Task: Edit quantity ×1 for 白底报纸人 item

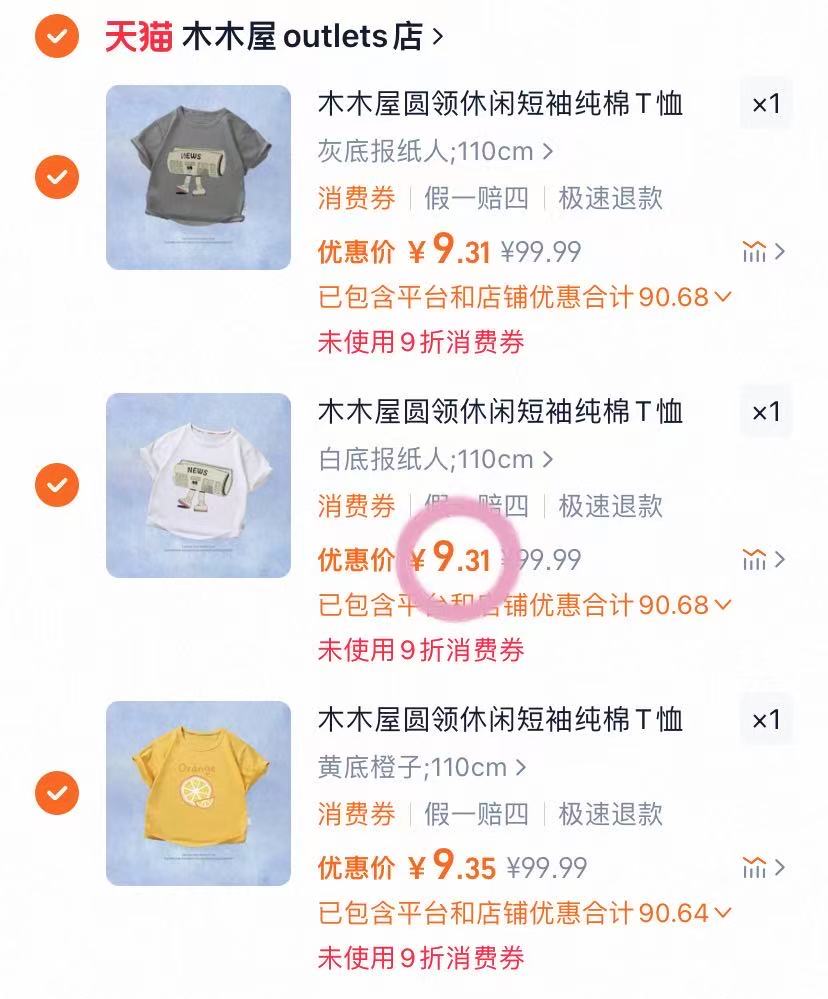Action: click(766, 412)
